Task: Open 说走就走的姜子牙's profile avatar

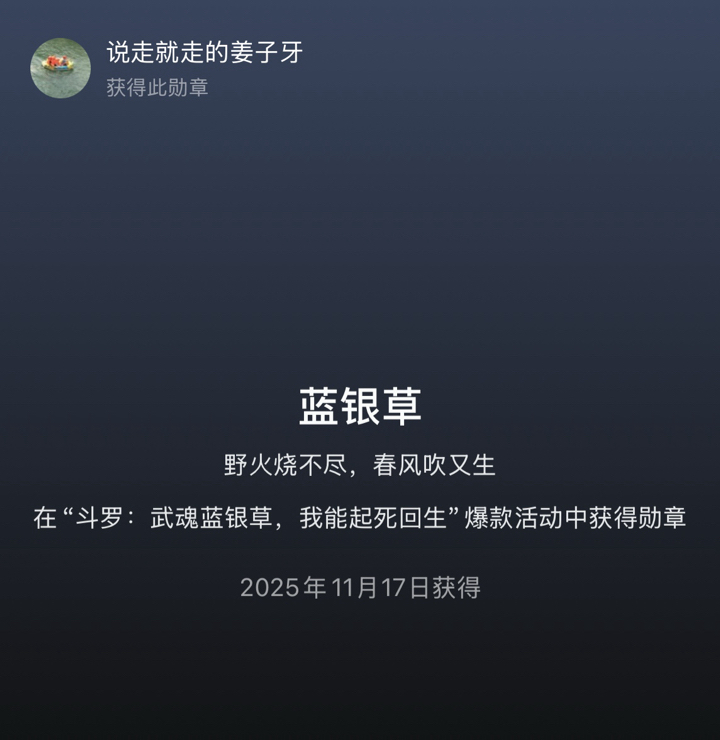Action: [x=60, y=68]
